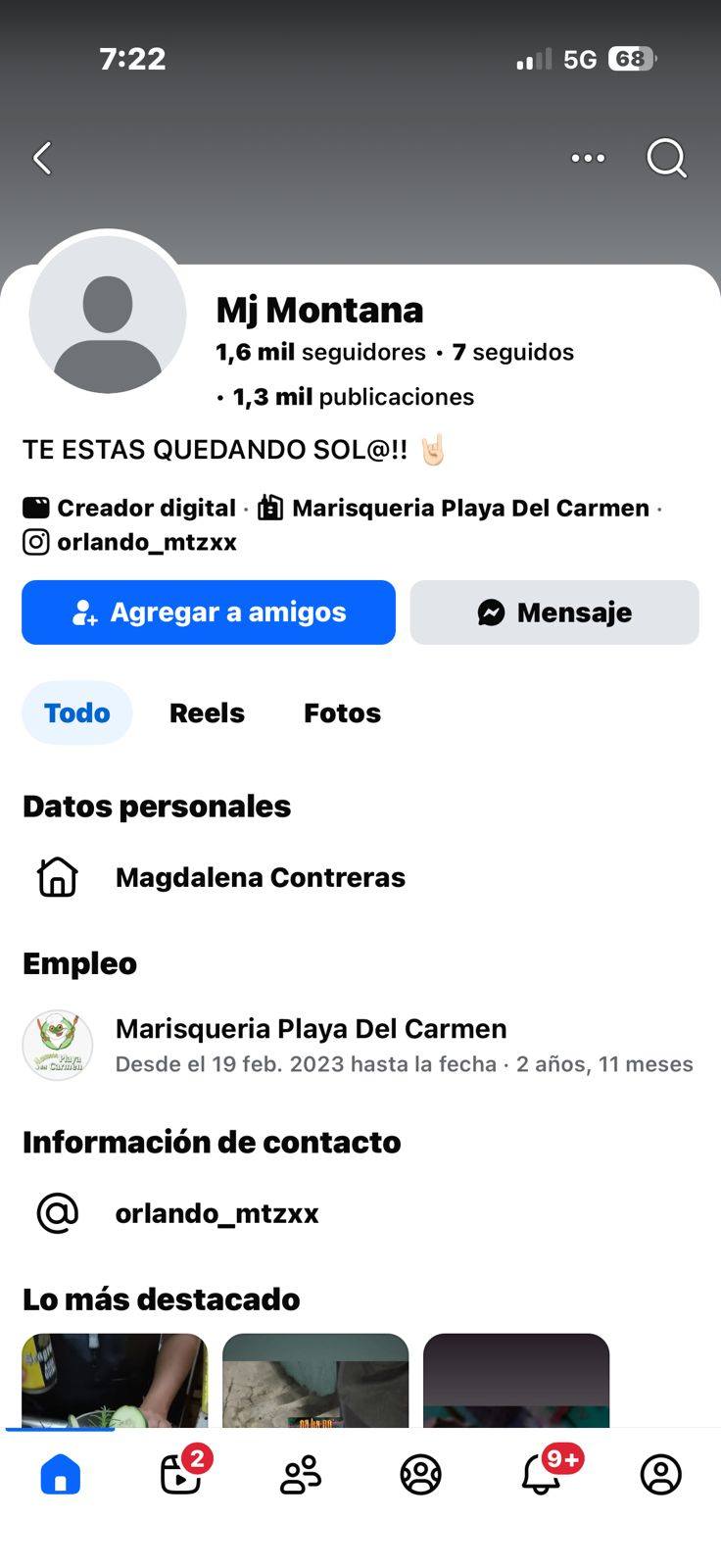Open the friends tab
This screenshot has height=1568, width=721.
(301, 1474)
